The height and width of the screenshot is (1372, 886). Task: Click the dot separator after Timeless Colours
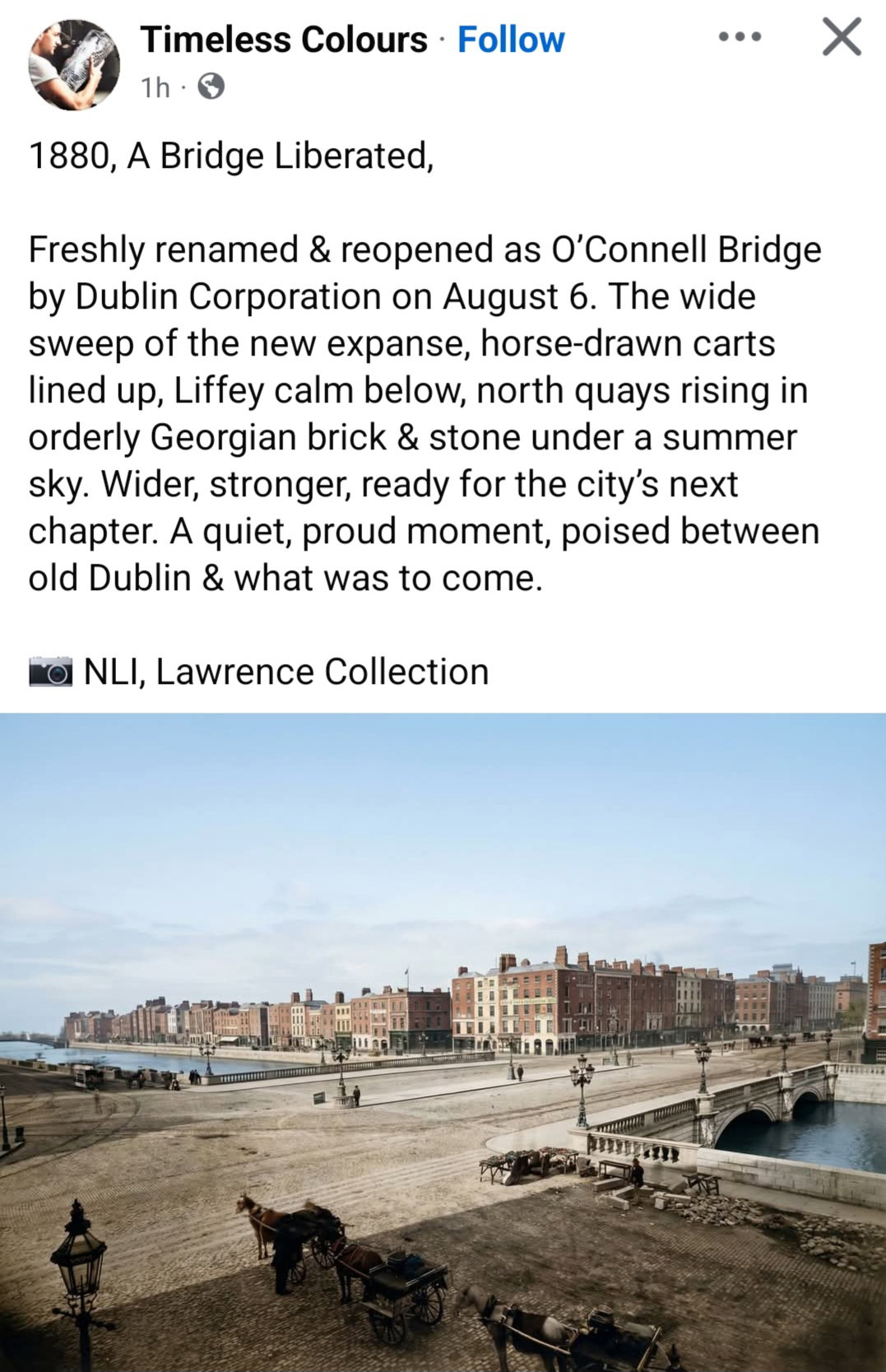(442, 40)
